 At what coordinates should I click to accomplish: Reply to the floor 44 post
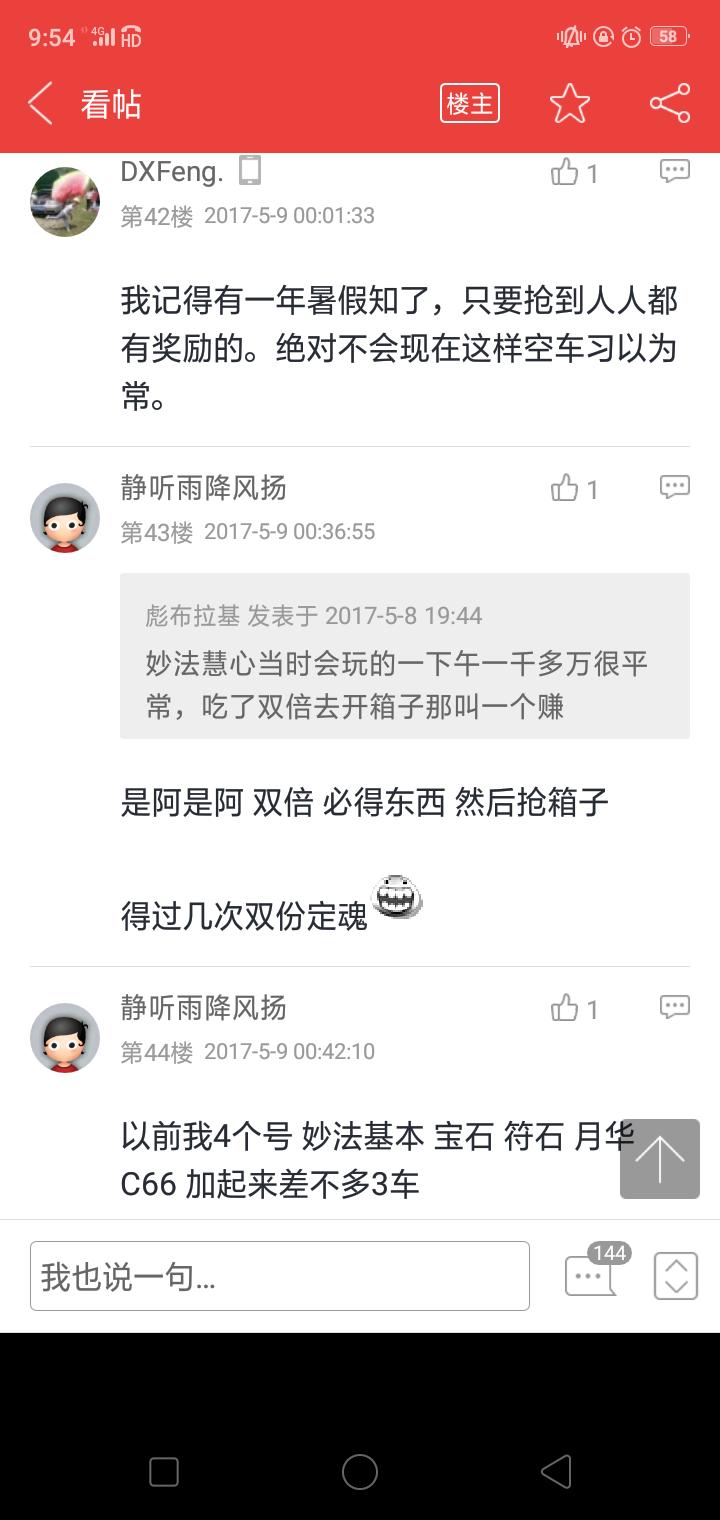pos(675,1007)
